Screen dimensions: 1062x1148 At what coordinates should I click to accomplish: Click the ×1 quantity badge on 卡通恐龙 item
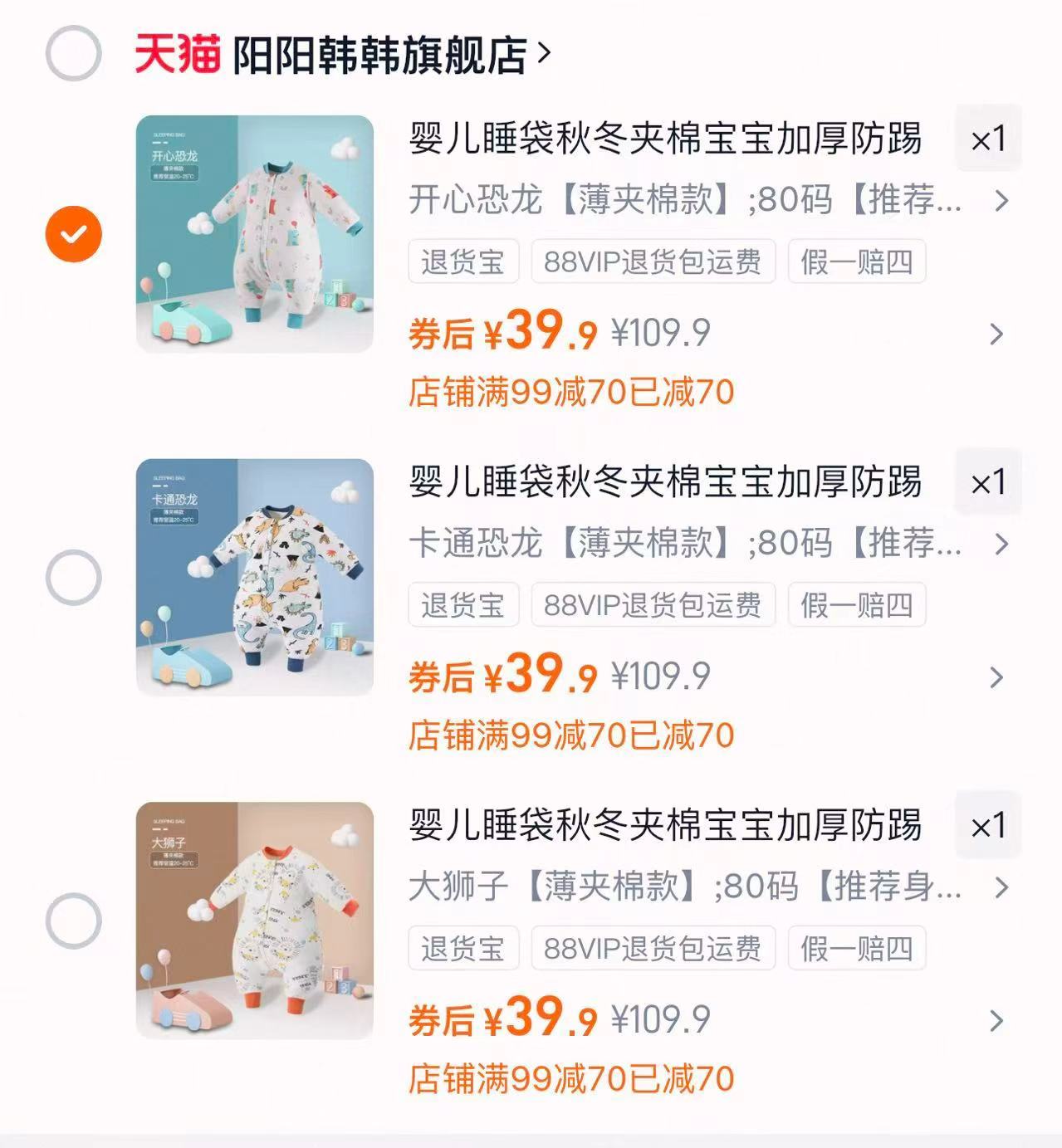click(988, 482)
